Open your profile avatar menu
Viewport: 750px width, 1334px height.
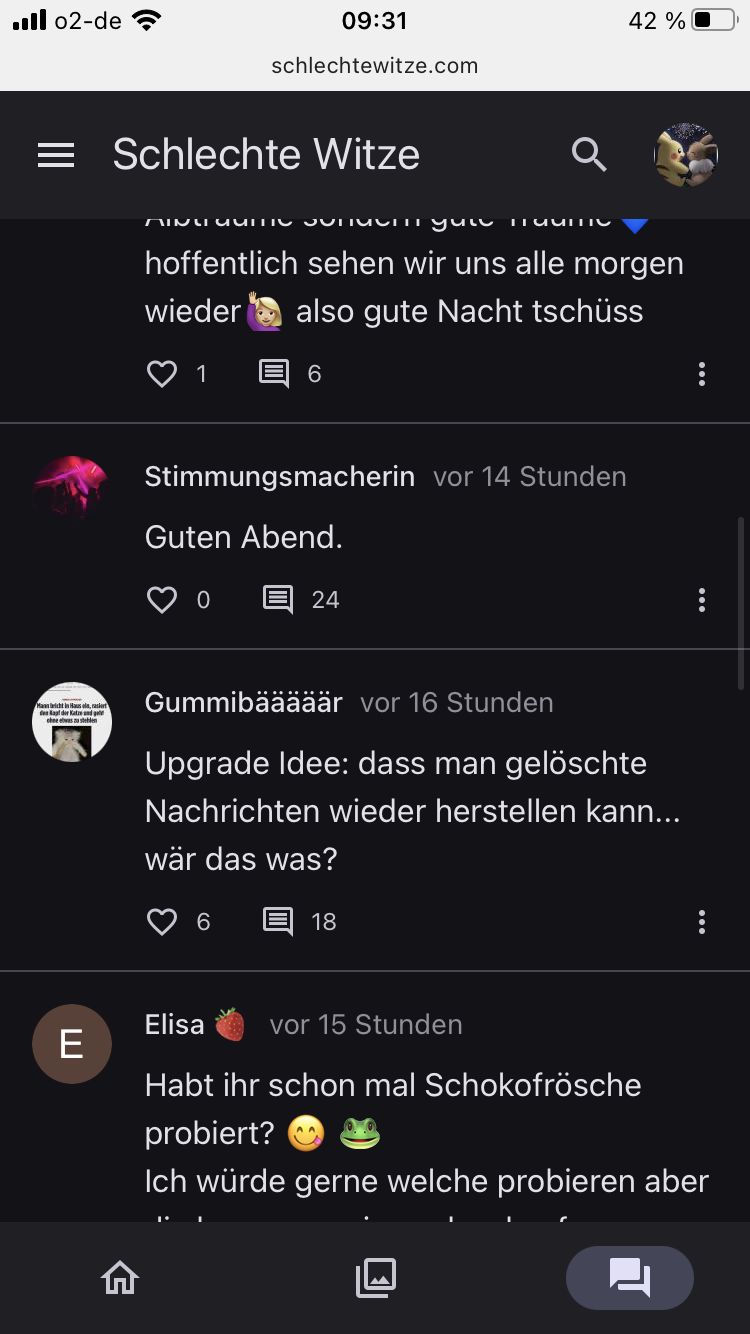686,155
